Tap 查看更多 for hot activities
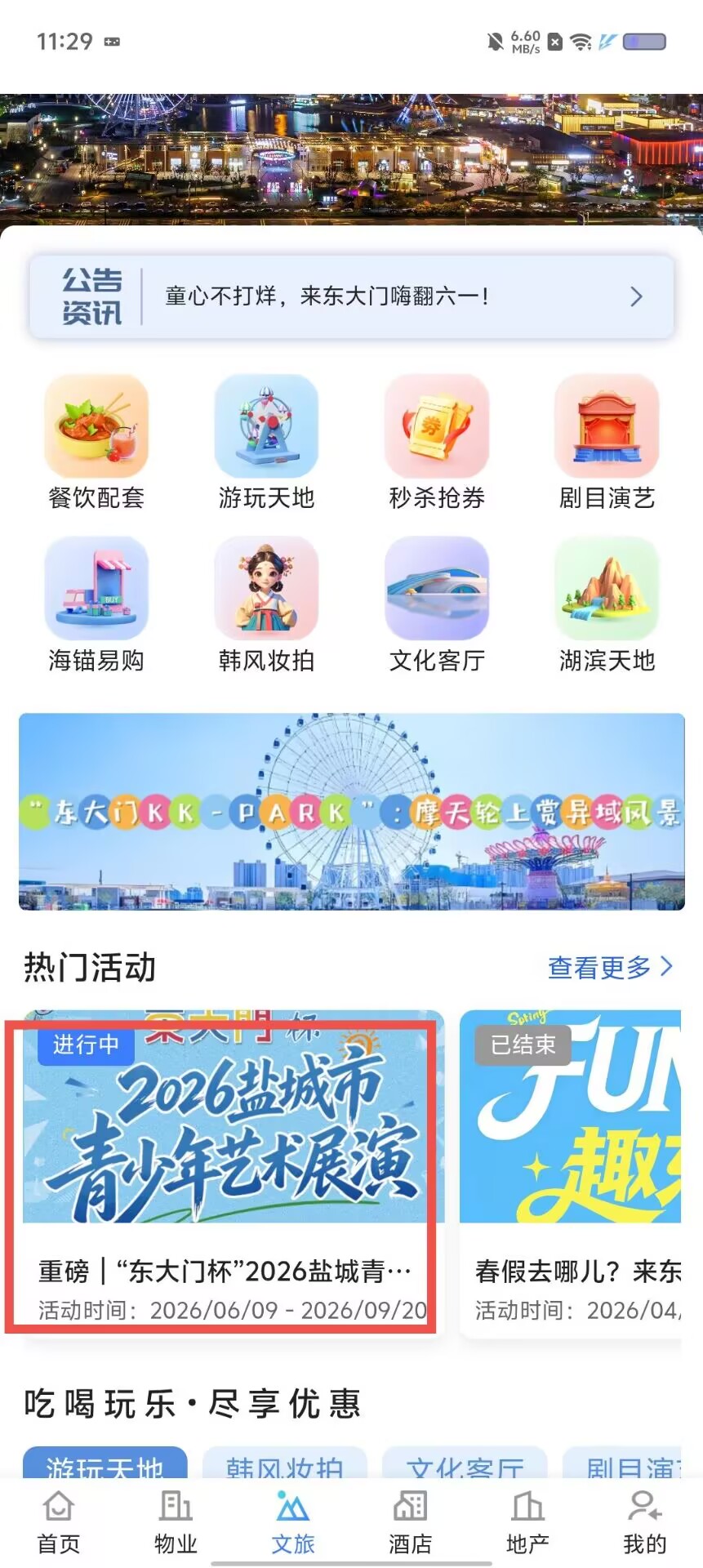 tap(611, 968)
